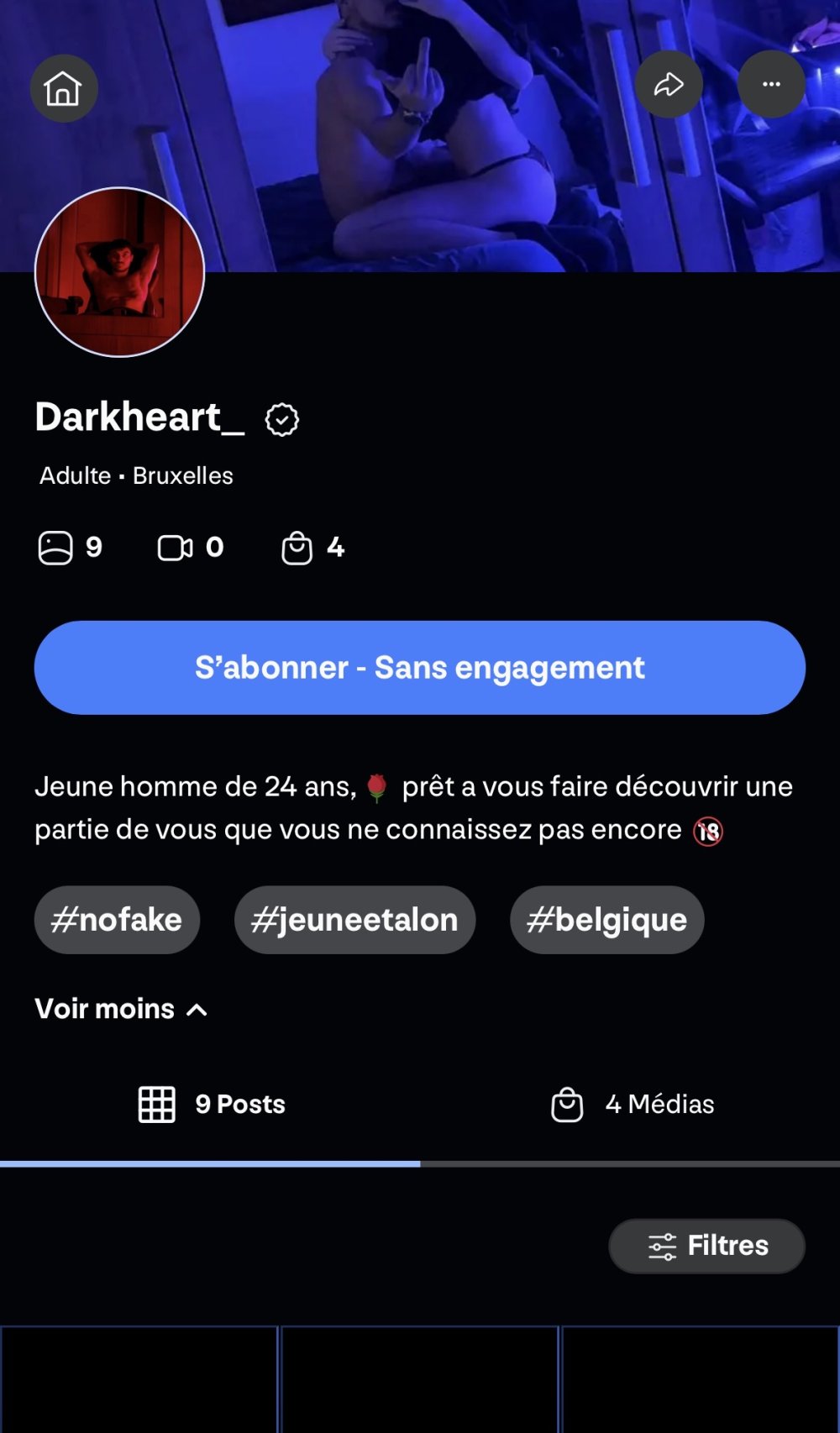Switch to the 9 Posts tab
The width and height of the screenshot is (840, 1433).
click(212, 1104)
